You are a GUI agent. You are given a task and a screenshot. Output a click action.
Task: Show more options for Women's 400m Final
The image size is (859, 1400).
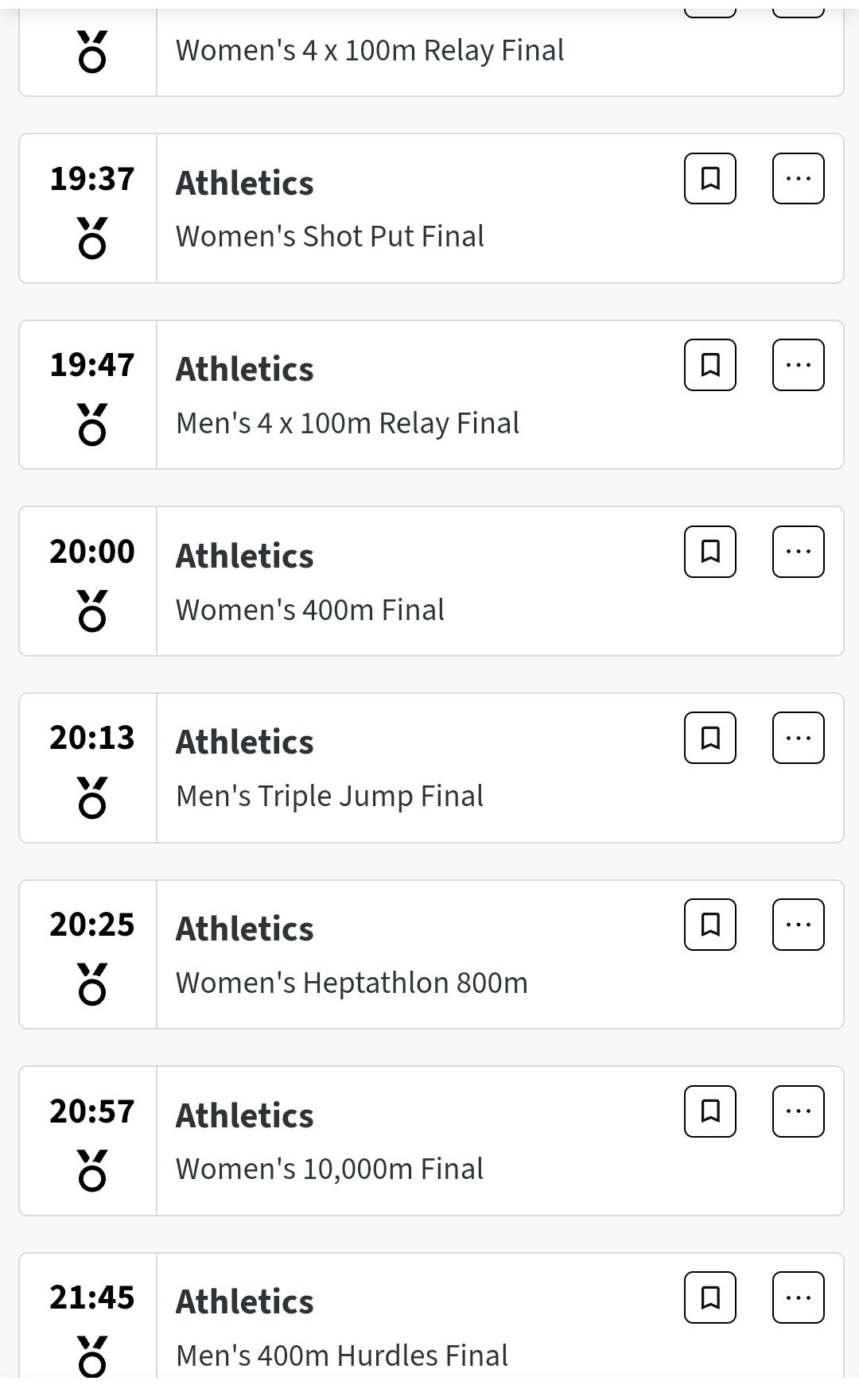[798, 551]
